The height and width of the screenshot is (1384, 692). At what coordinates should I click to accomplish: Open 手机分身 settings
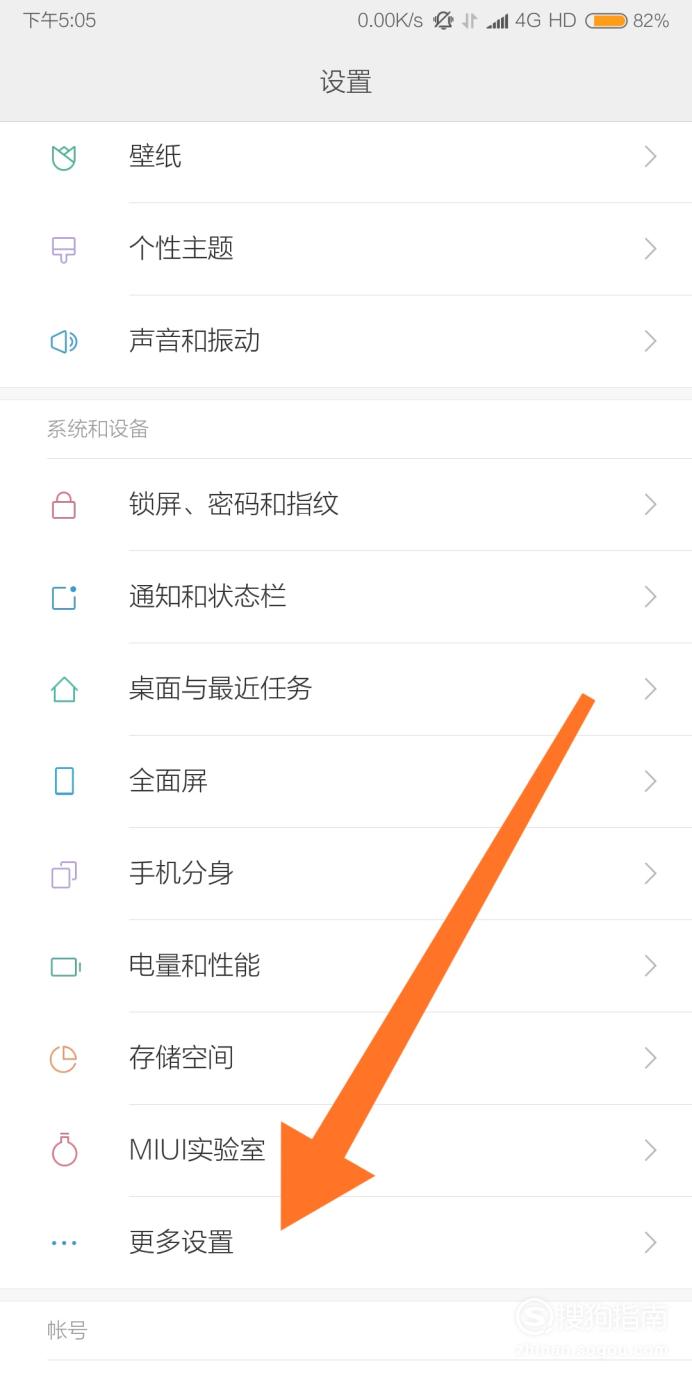[x=346, y=873]
